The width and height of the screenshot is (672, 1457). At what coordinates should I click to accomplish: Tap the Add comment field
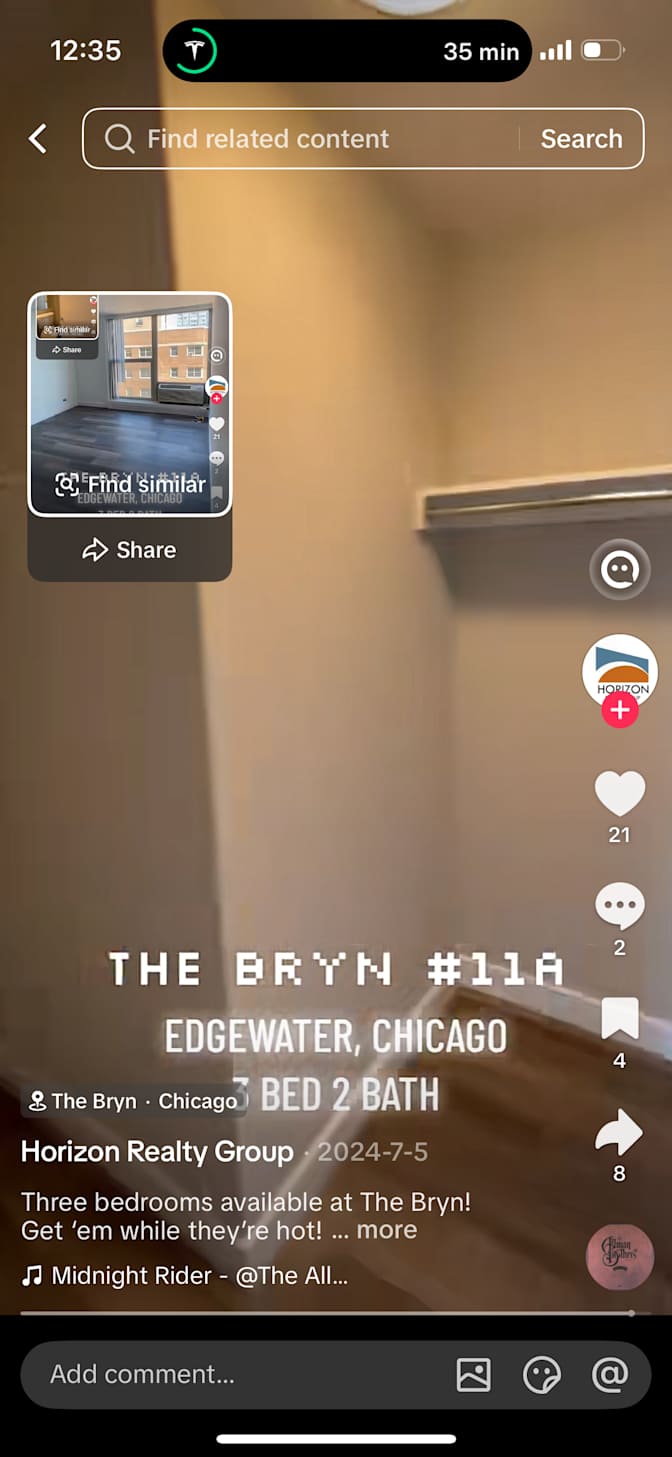(230, 1374)
